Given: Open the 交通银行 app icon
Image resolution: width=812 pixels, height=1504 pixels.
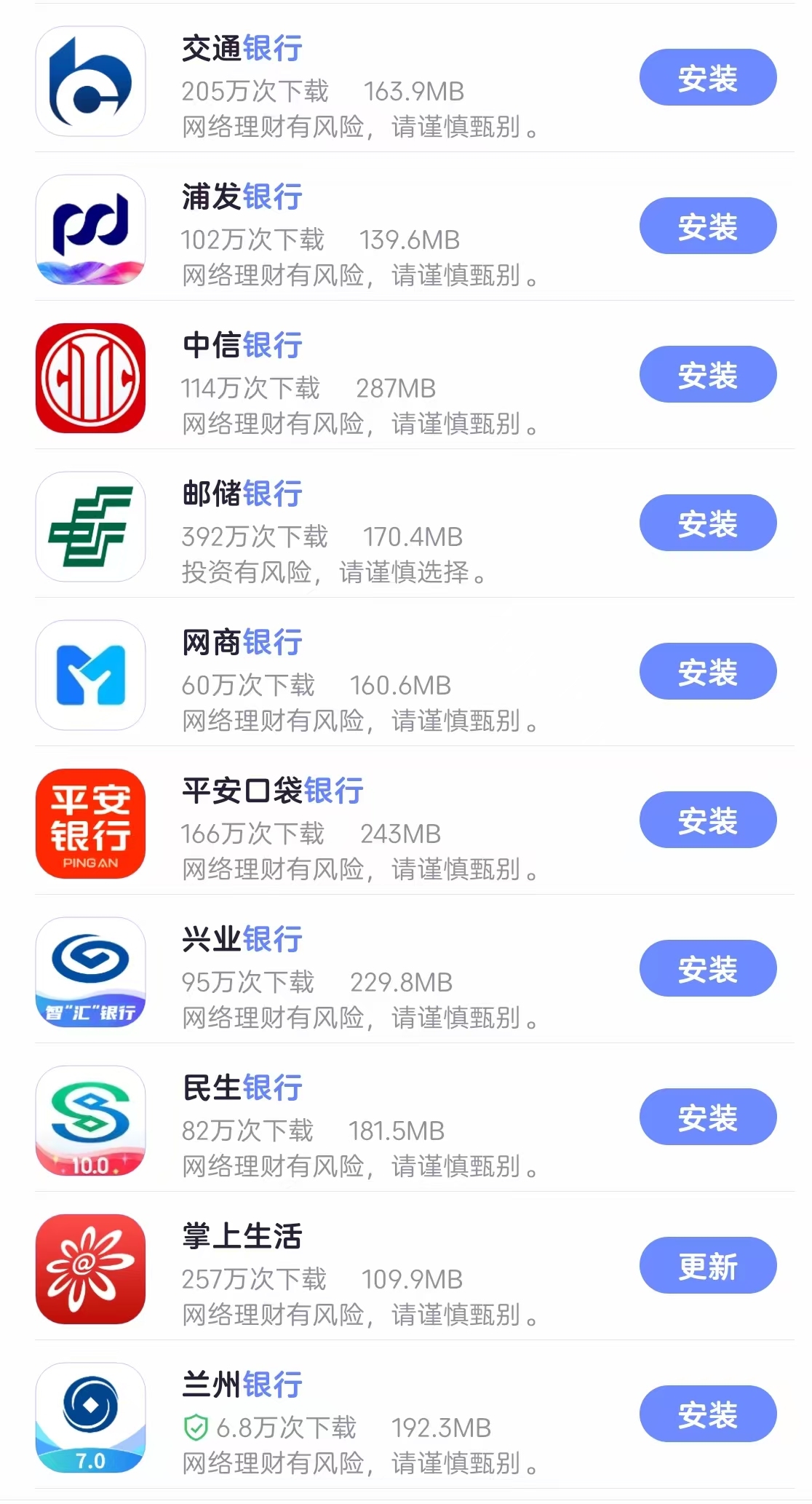Looking at the screenshot, I should pyautogui.click(x=90, y=82).
